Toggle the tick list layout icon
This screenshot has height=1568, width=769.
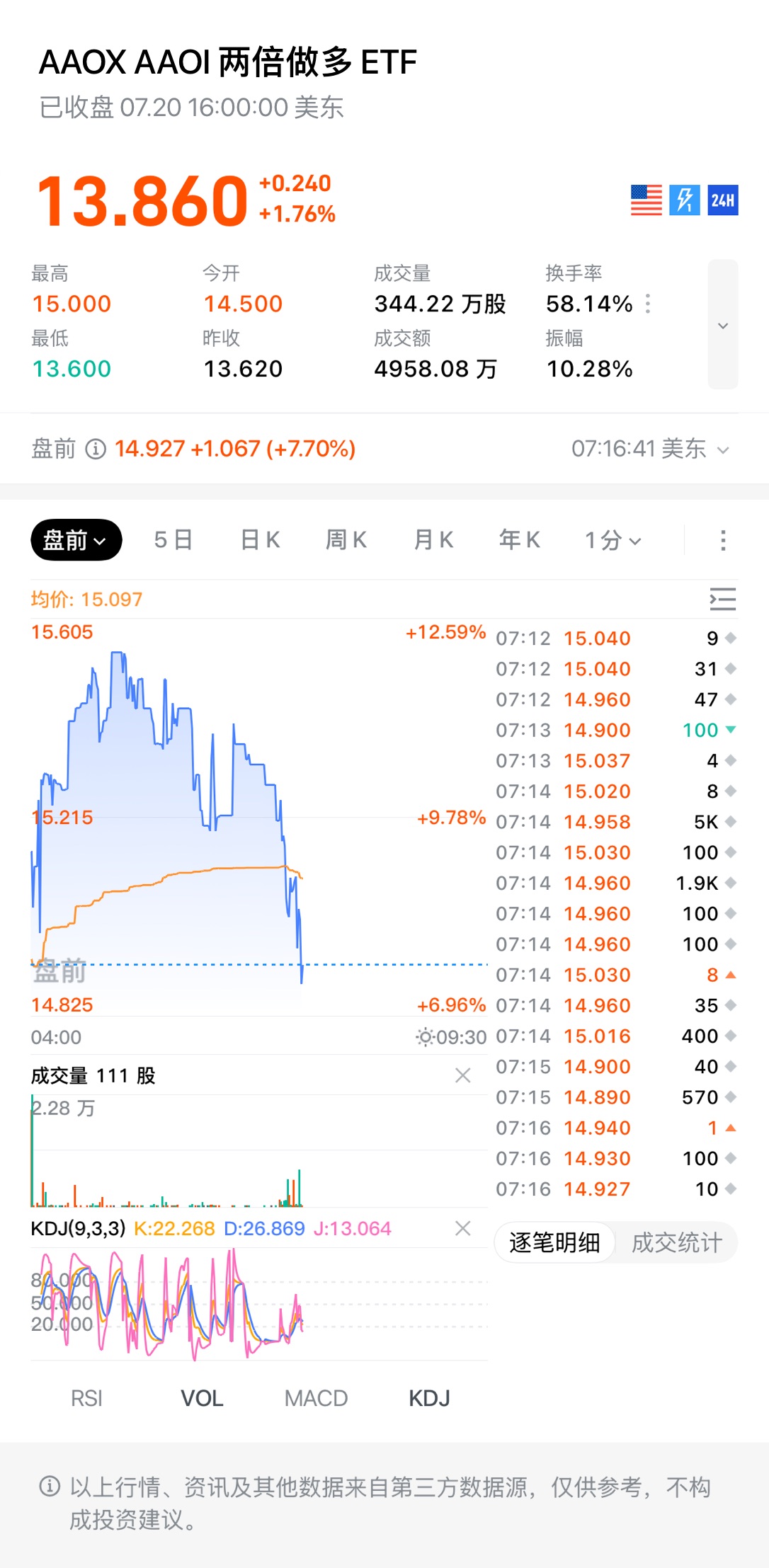(723, 599)
